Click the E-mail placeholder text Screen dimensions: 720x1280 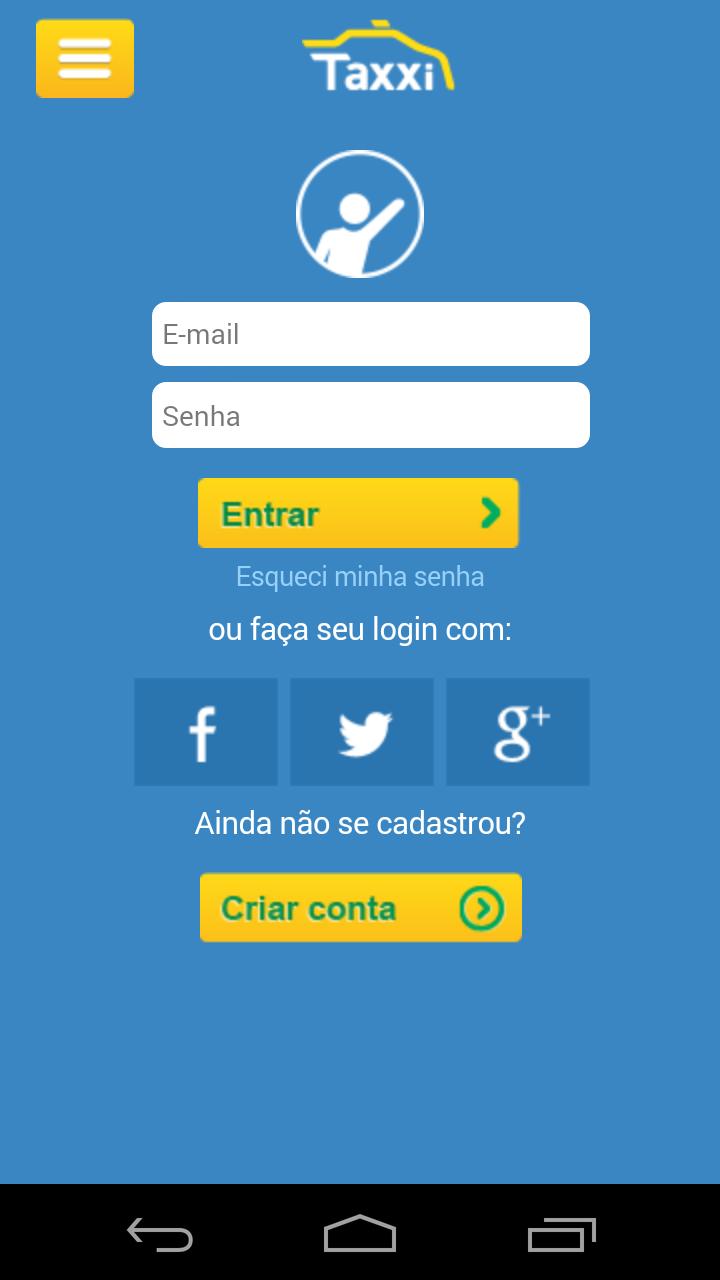[x=202, y=333]
